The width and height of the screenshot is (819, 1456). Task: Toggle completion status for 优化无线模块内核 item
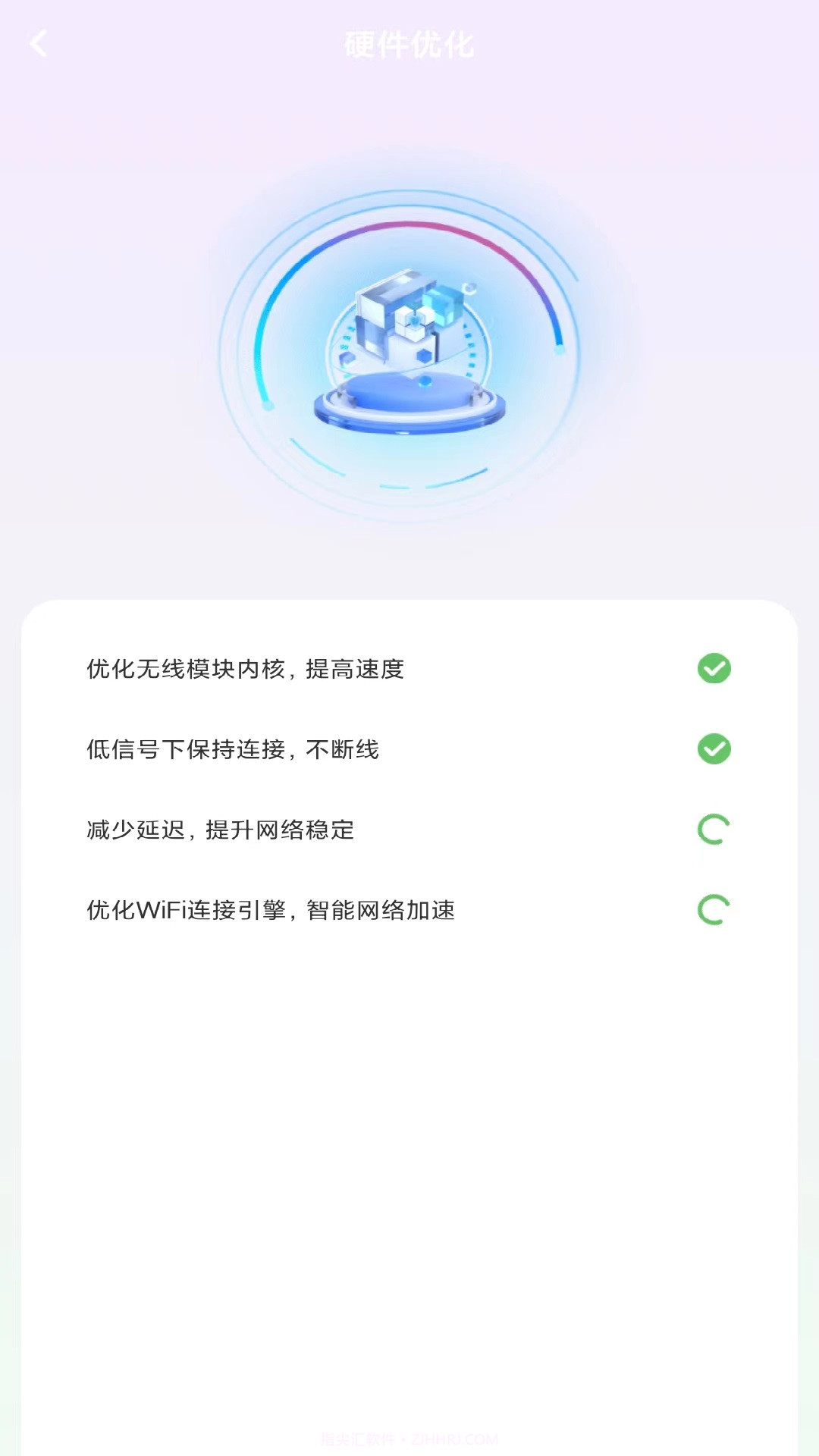pos(714,668)
